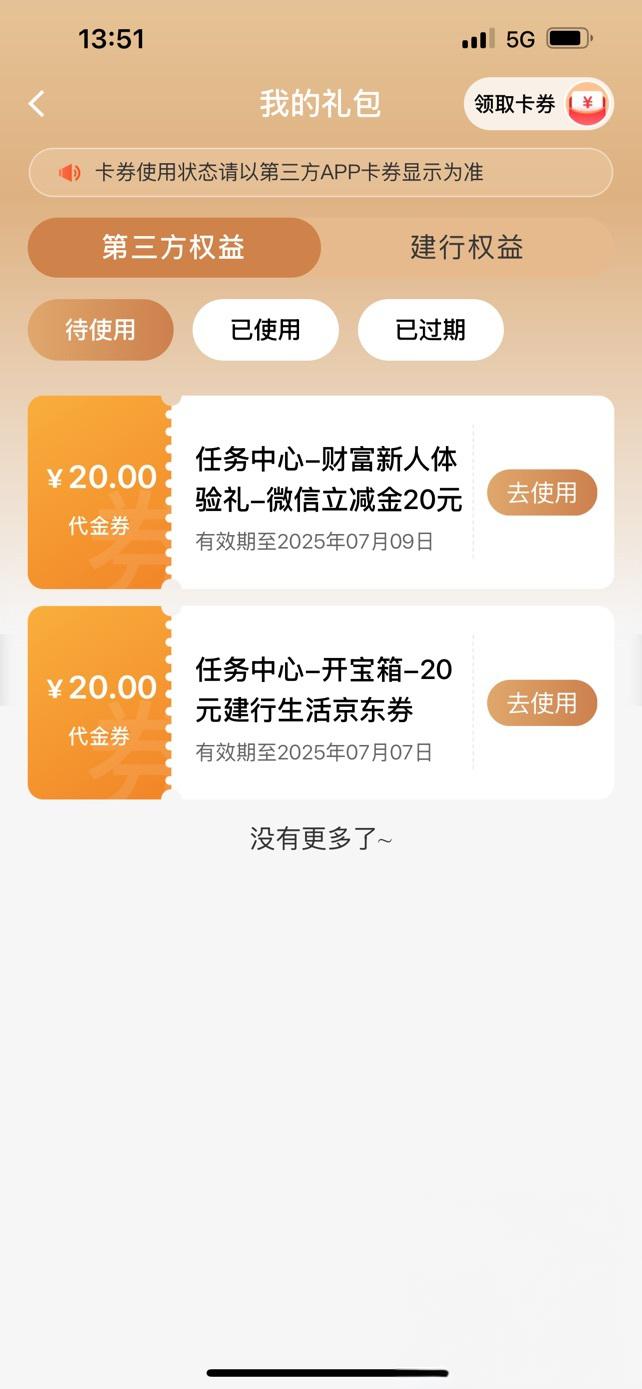The width and height of the screenshot is (642, 1389).
Task: Switch to the 建行权益 tab
Action: coord(466,248)
